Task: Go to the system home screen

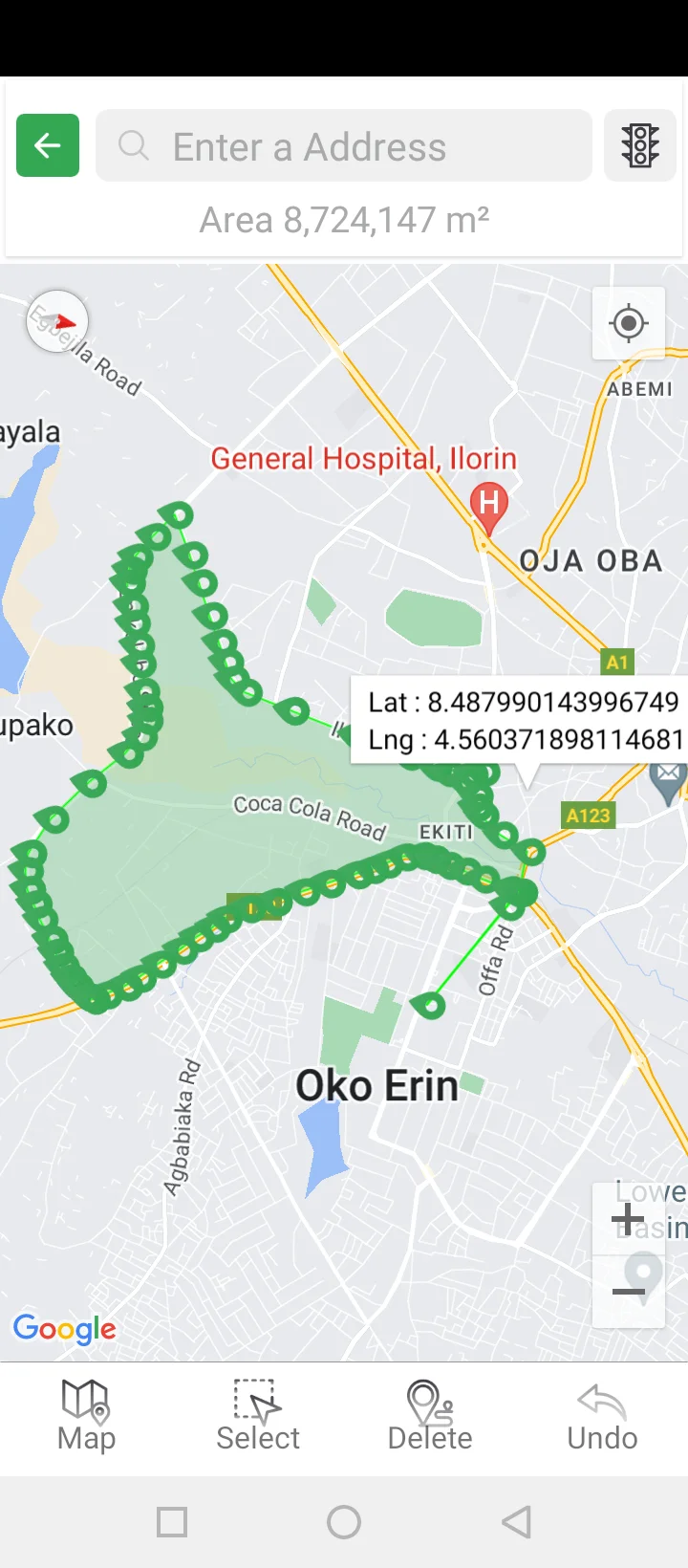Action: pos(344,1521)
